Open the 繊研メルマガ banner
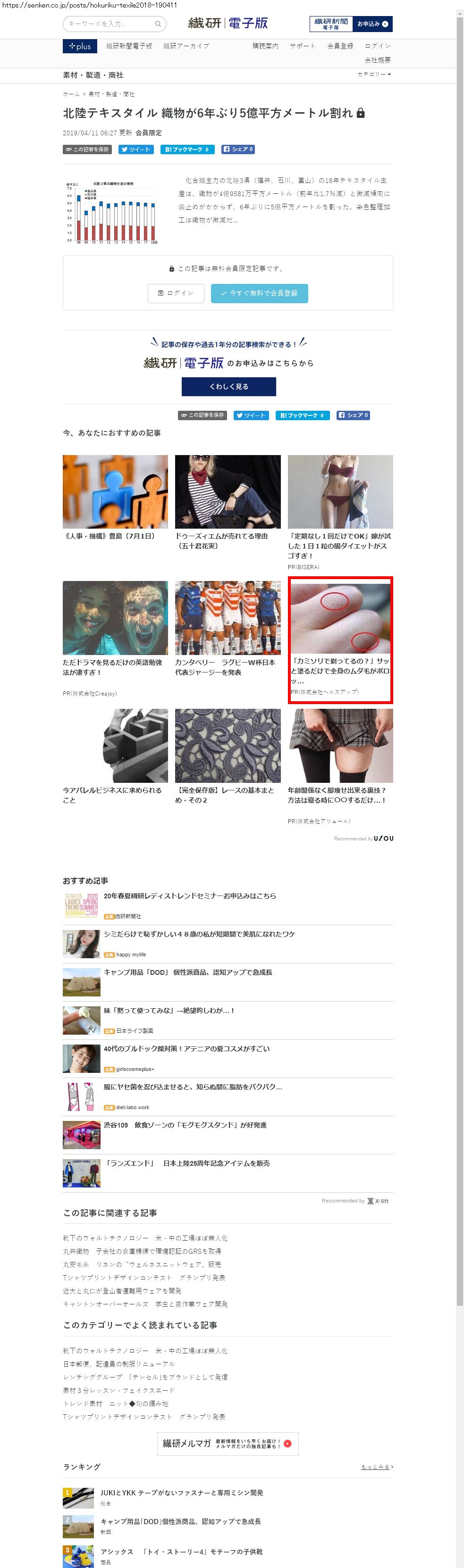The width and height of the screenshot is (464, 1568). click(x=228, y=1443)
